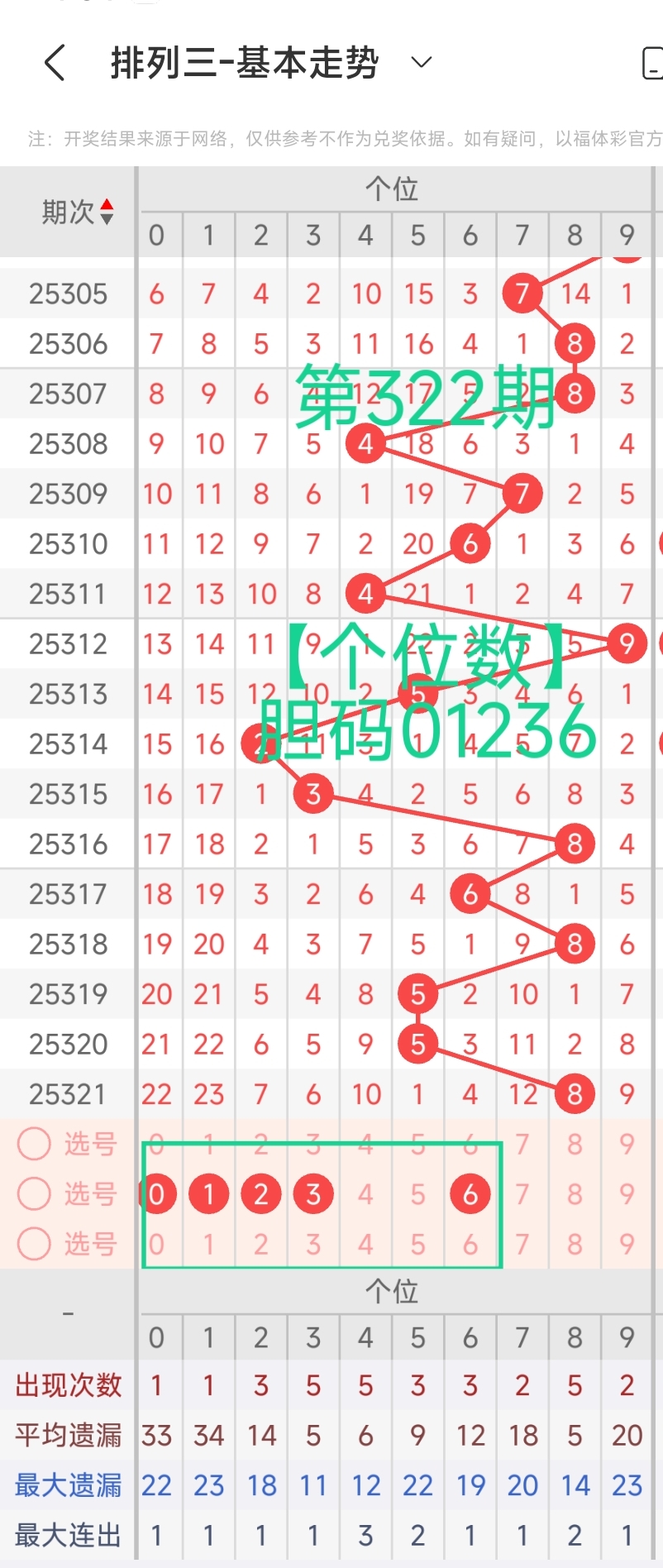
Task: Tap the back arrow at top left
Action: pyautogui.click(x=55, y=63)
